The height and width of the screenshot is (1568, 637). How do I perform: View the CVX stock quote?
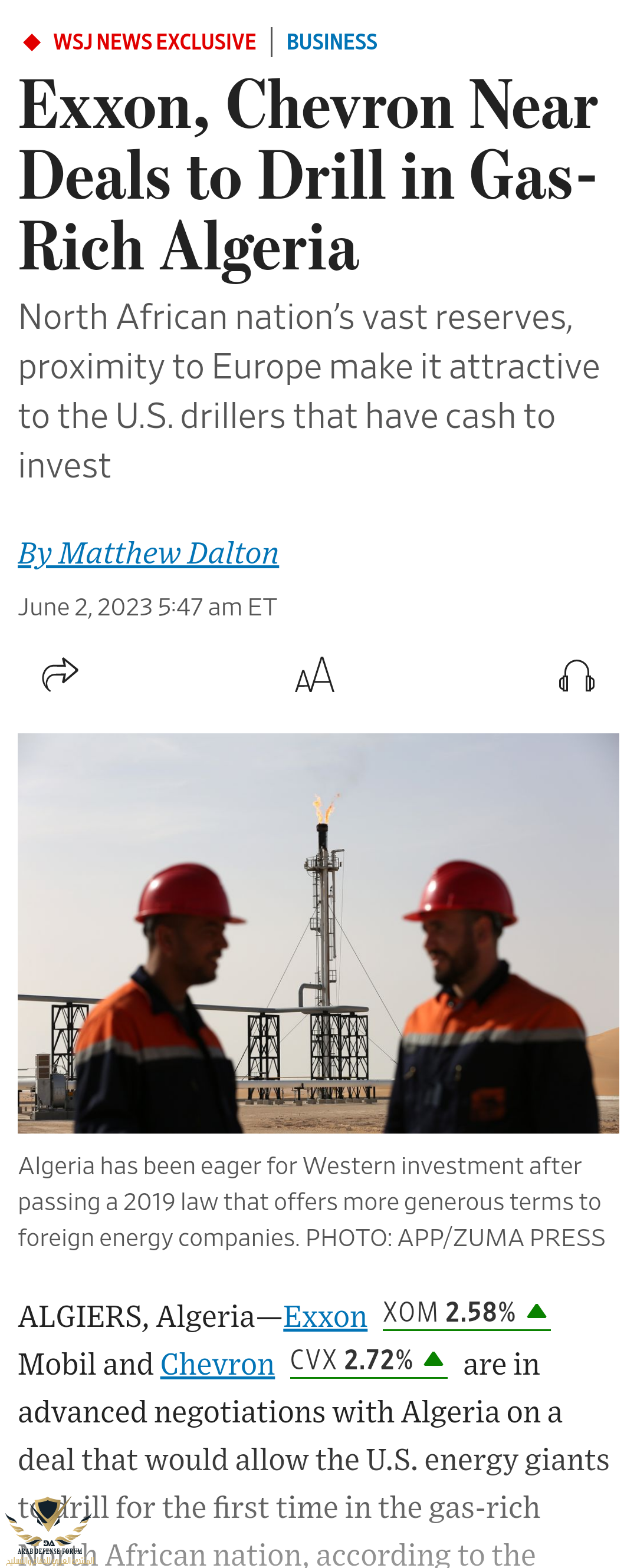pyautogui.click(x=368, y=1361)
